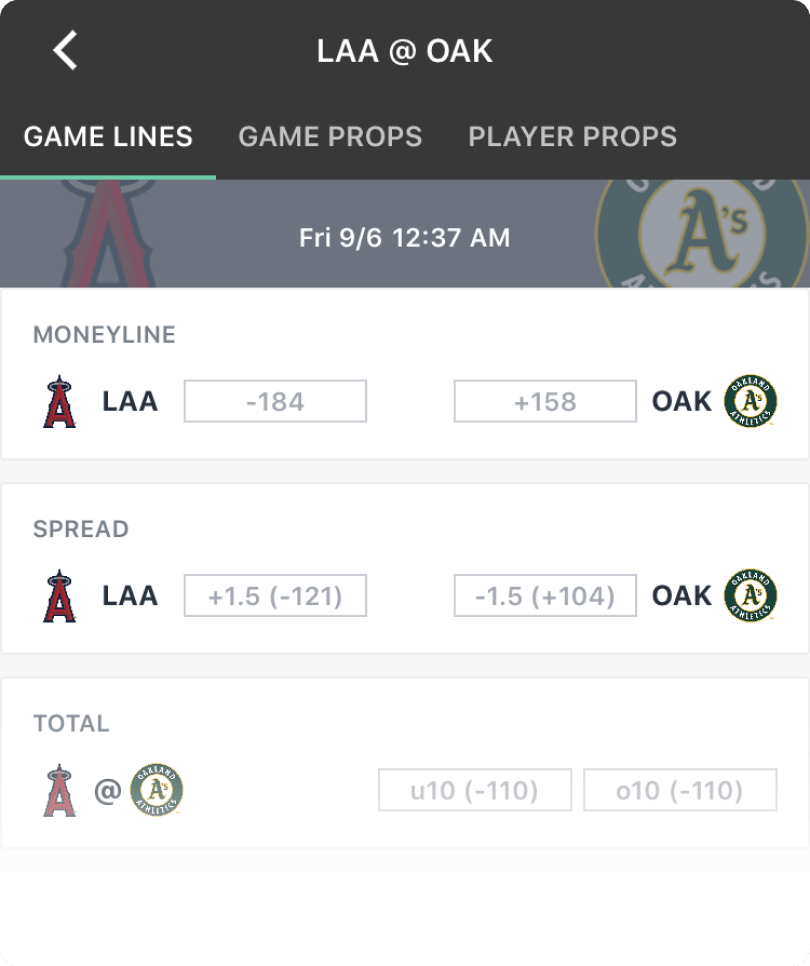The height and width of the screenshot is (966, 810).
Task: Click the Angels logo in the Spread section
Action: pos(60,595)
